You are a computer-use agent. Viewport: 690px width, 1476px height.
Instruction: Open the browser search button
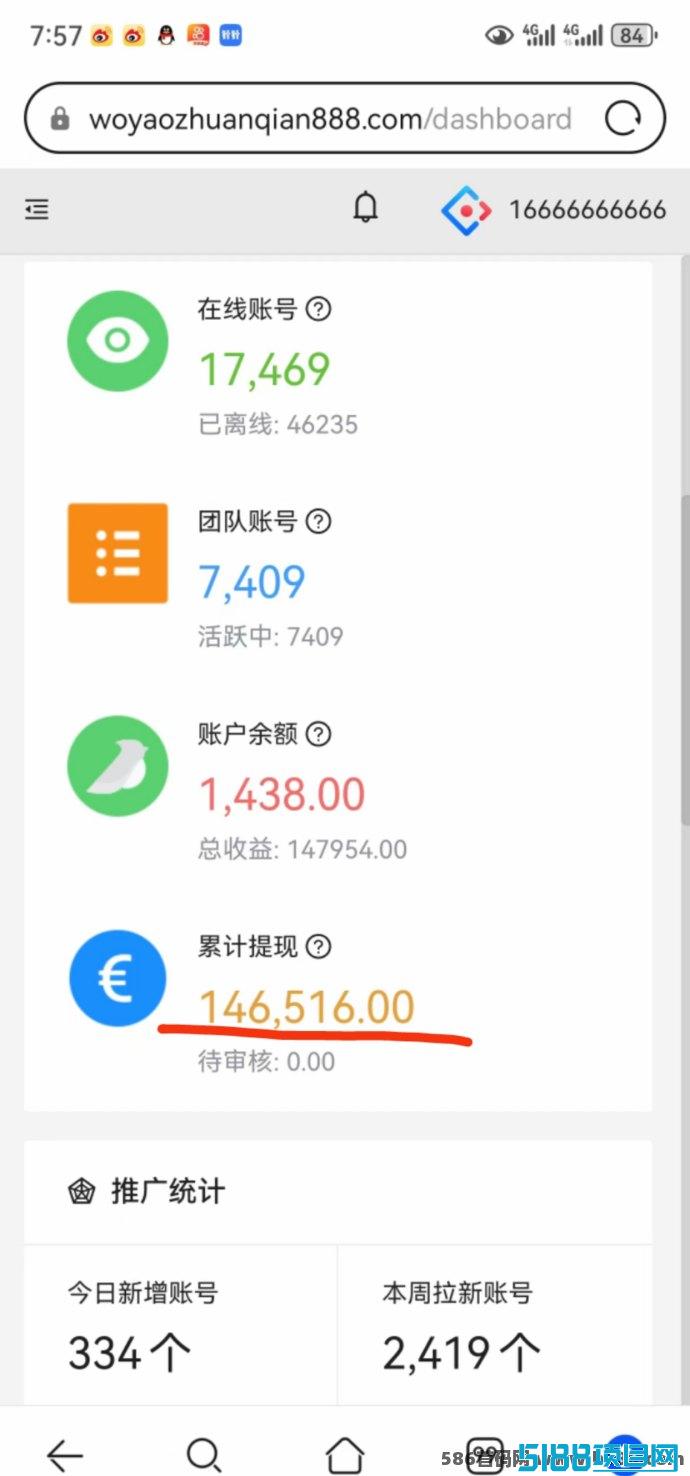pos(204,1453)
